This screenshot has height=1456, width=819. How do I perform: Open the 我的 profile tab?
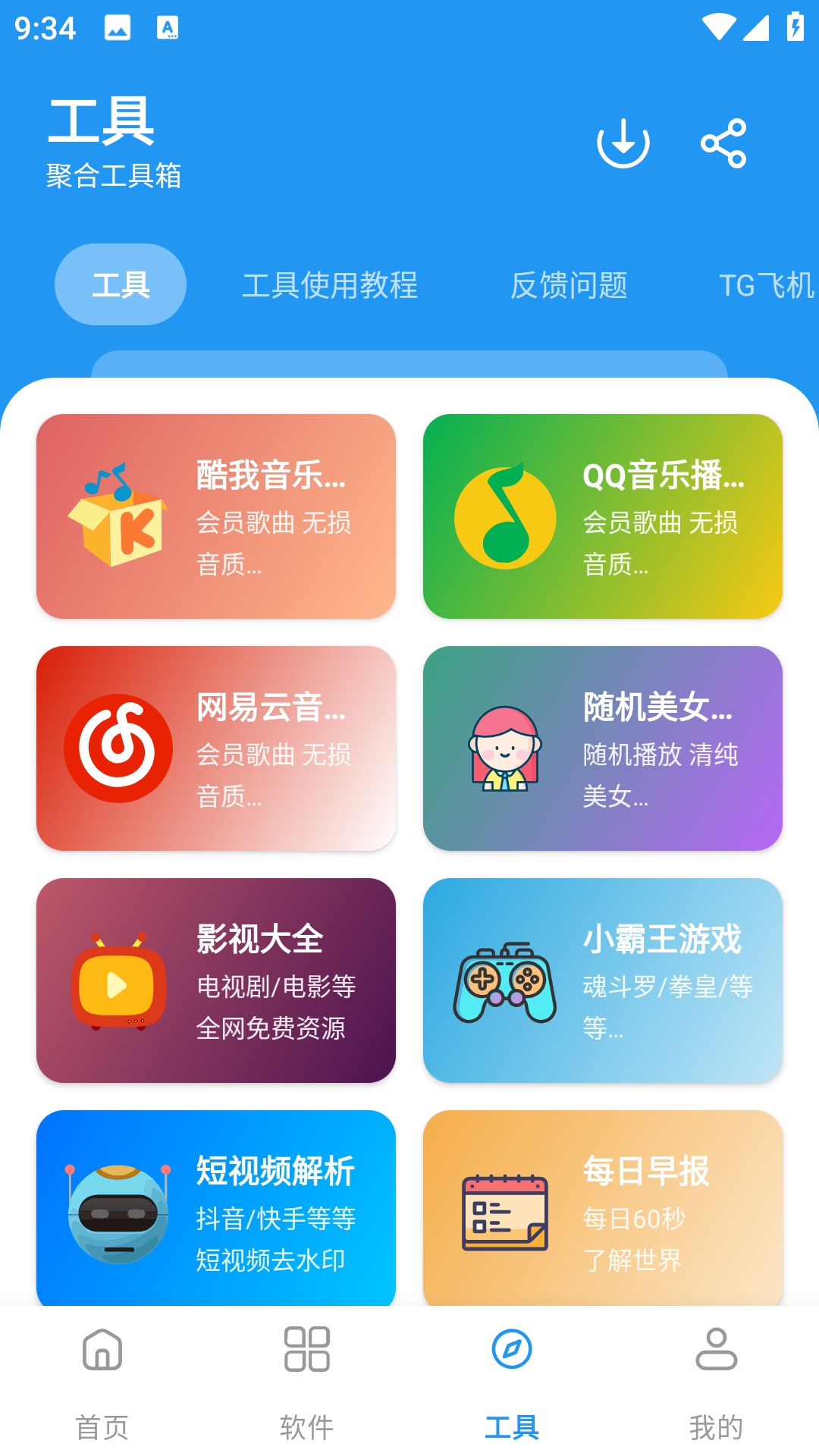717,1382
